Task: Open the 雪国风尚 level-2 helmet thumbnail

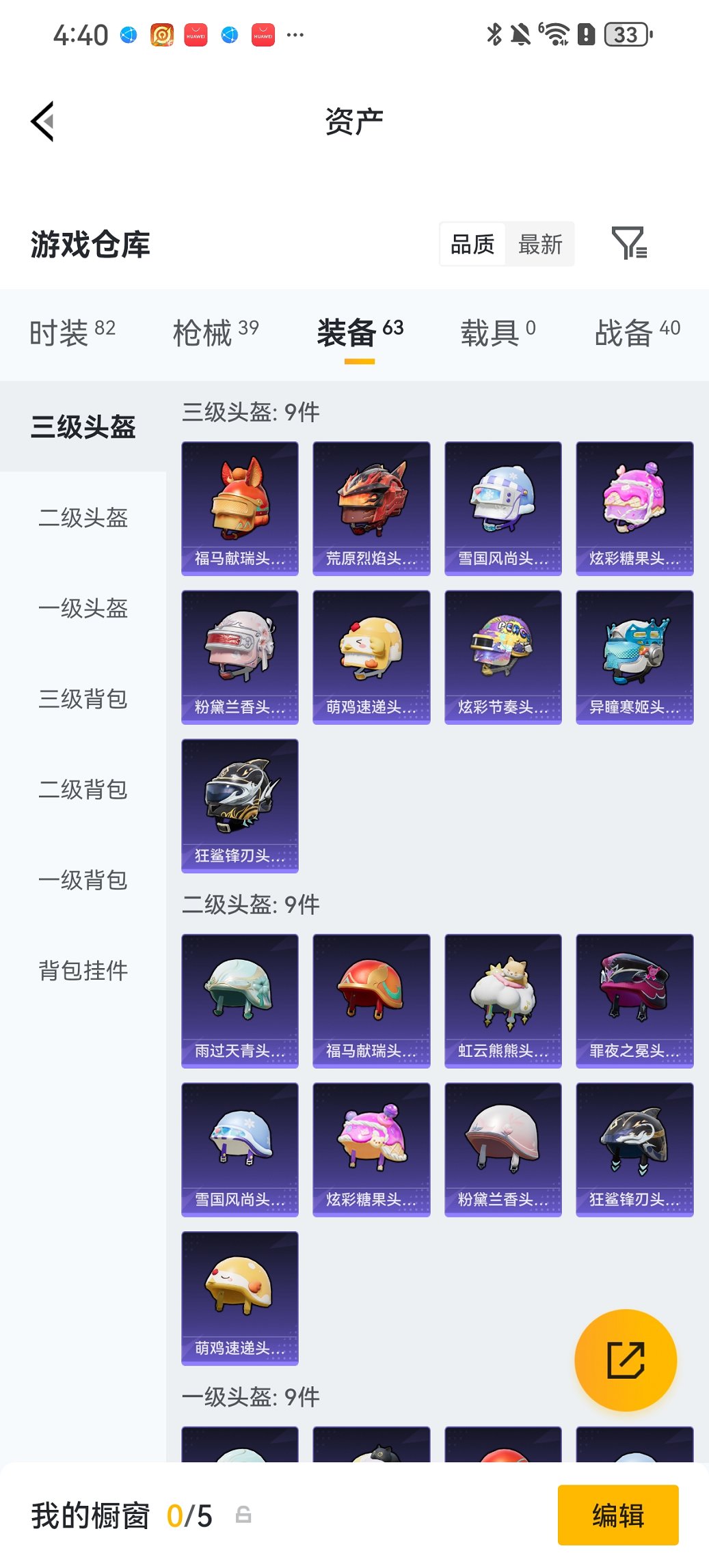Action: pyautogui.click(x=239, y=1148)
